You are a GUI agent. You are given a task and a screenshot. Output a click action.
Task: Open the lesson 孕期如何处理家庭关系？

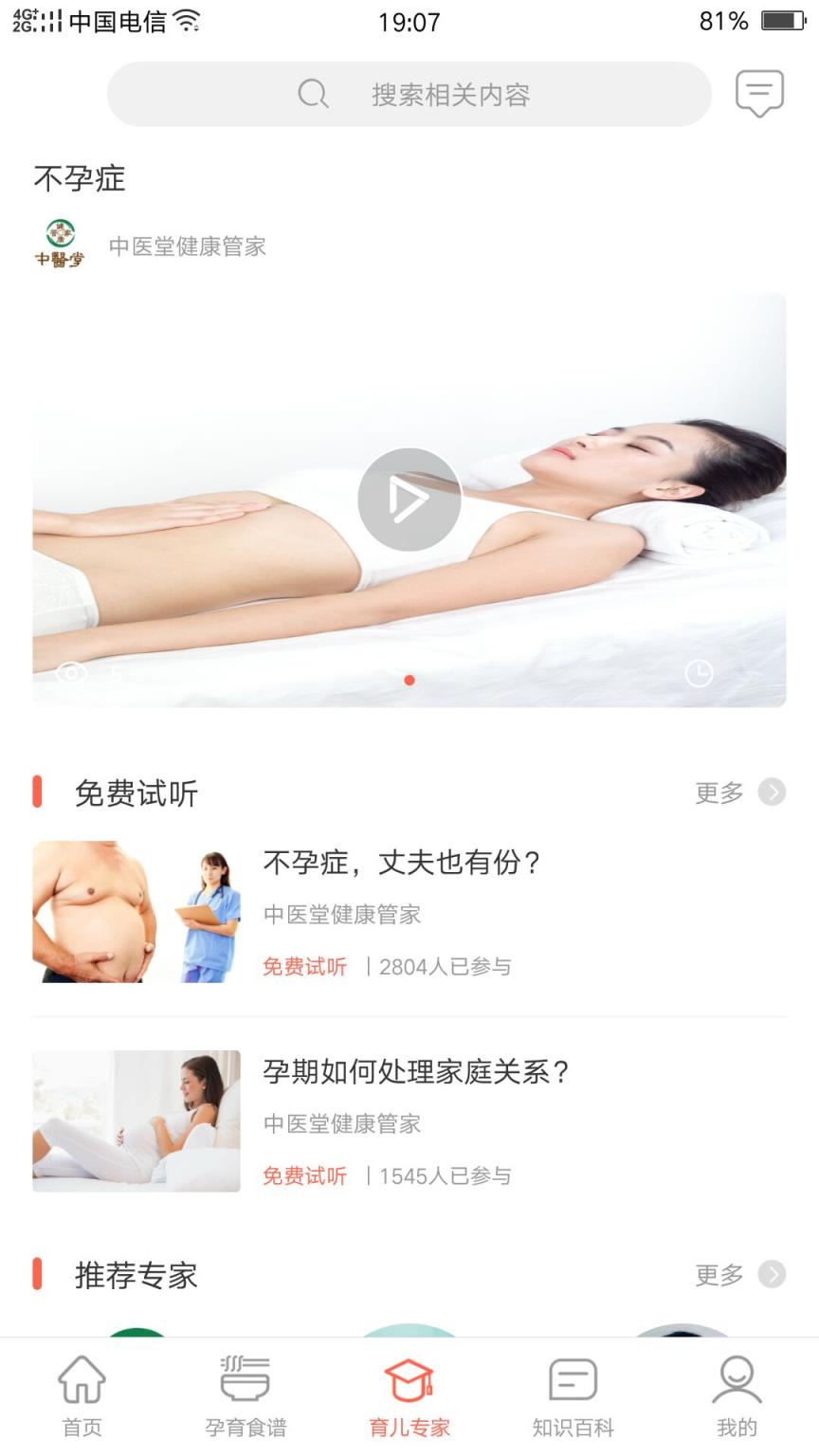point(408,1120)
